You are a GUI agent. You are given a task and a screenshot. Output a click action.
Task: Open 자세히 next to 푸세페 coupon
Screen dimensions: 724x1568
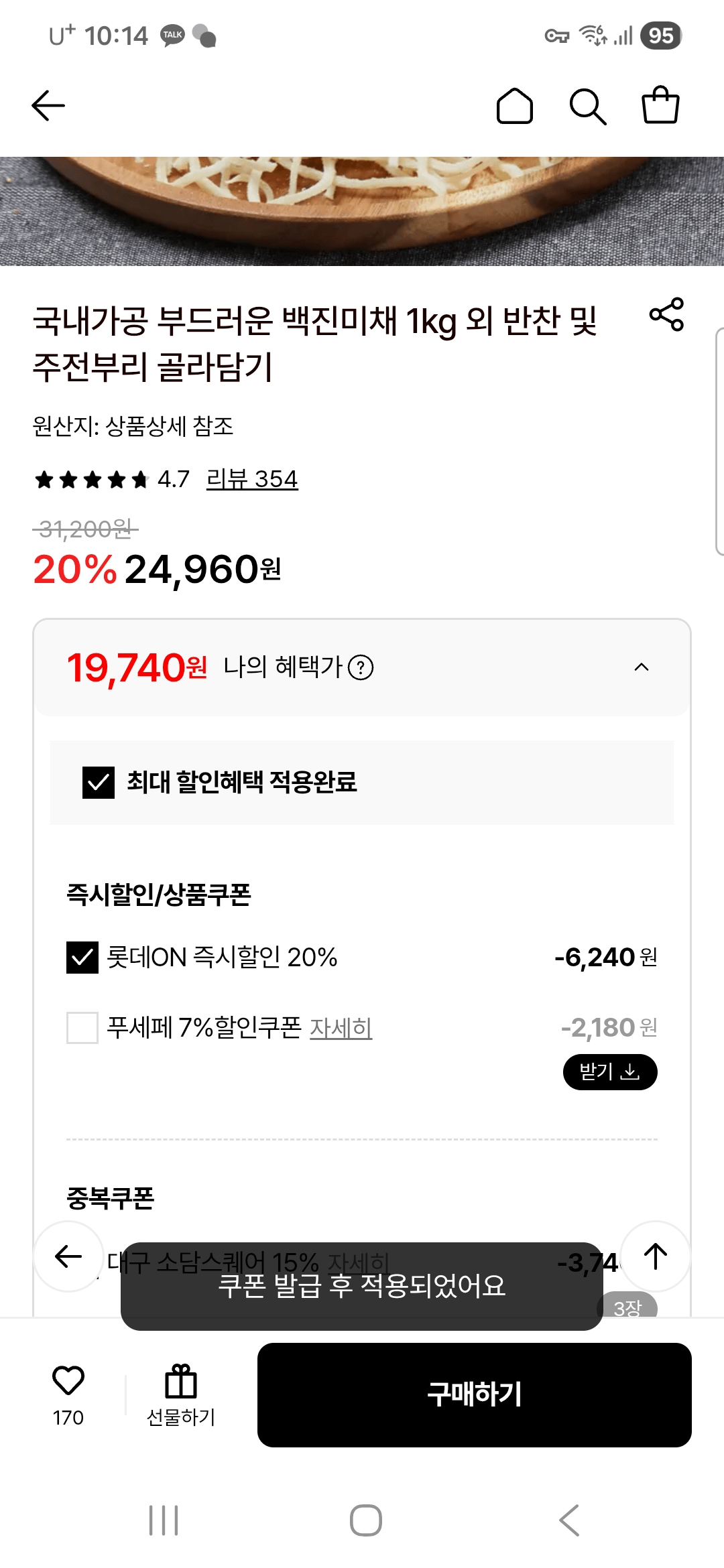coord(341,1027)
